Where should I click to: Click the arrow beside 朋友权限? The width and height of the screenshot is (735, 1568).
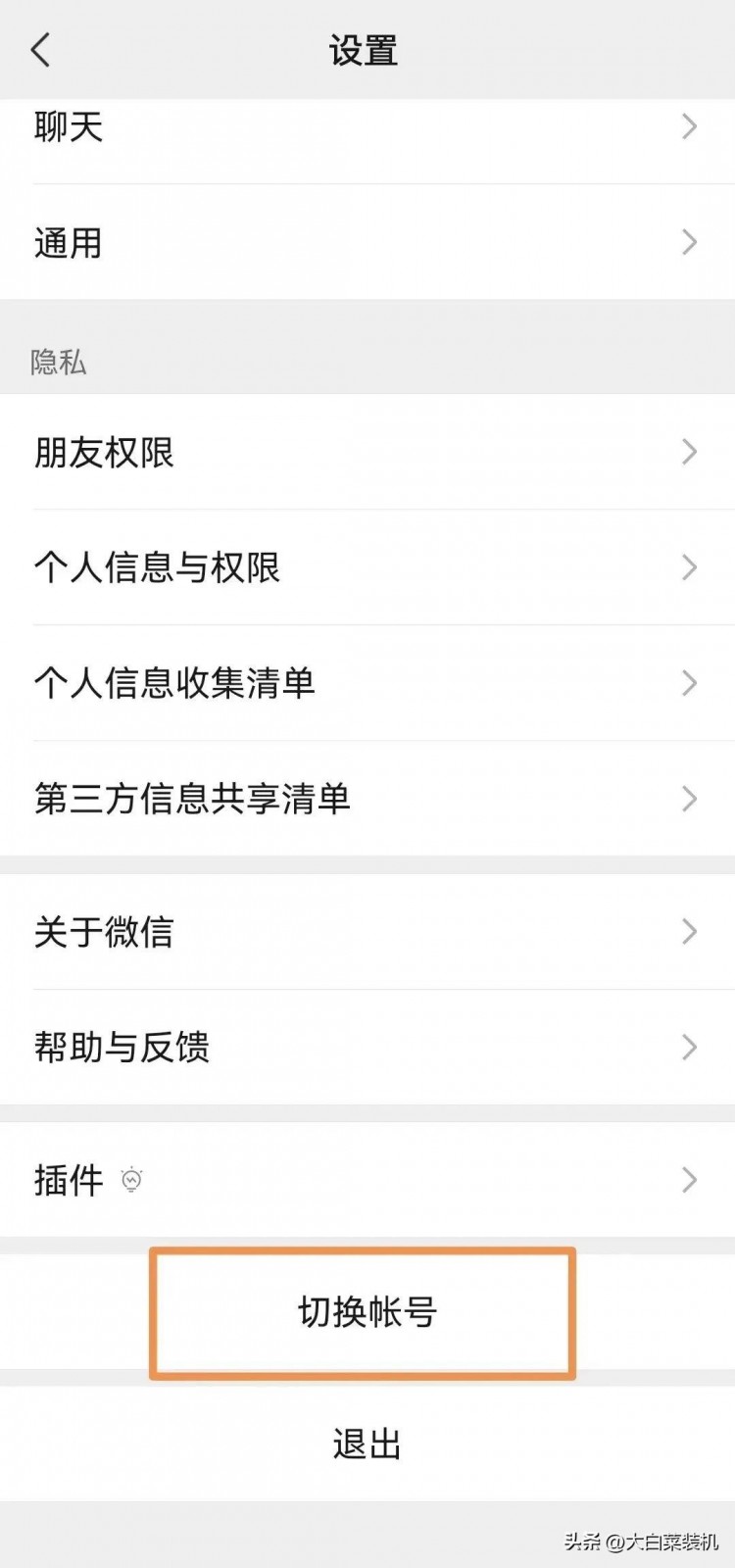(x=688, y=452)
